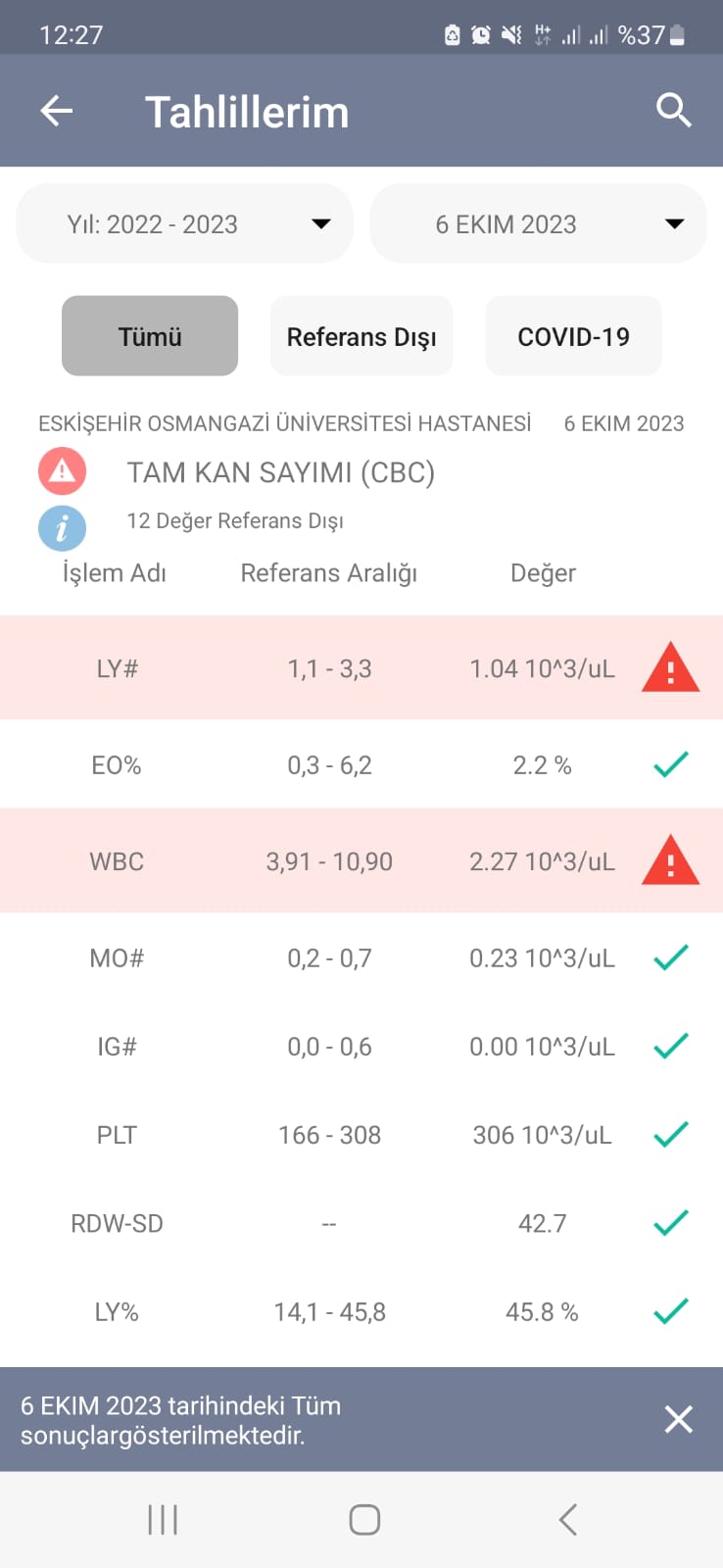The image size is (723, 1568).
Task: Open the system recent apps view
Action: 163,1520
